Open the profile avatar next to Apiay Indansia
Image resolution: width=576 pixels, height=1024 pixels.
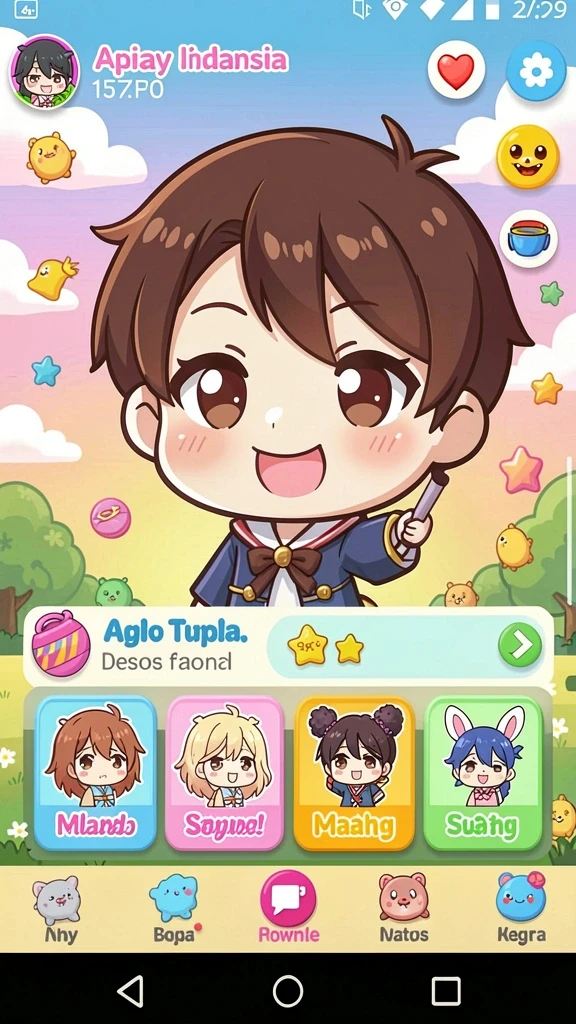[x=44, y=72]
